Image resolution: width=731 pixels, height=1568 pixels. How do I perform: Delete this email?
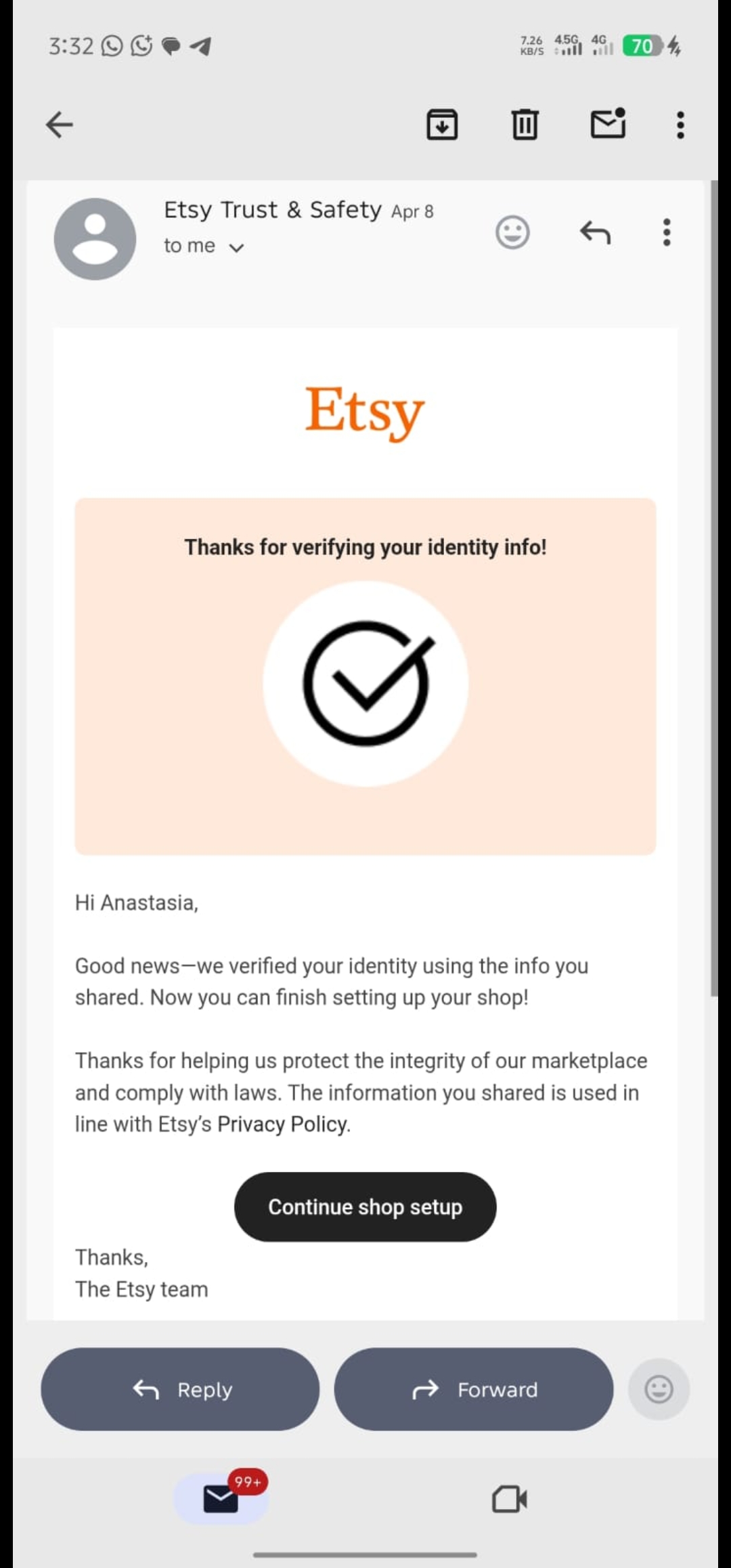(x=525, y=125)
